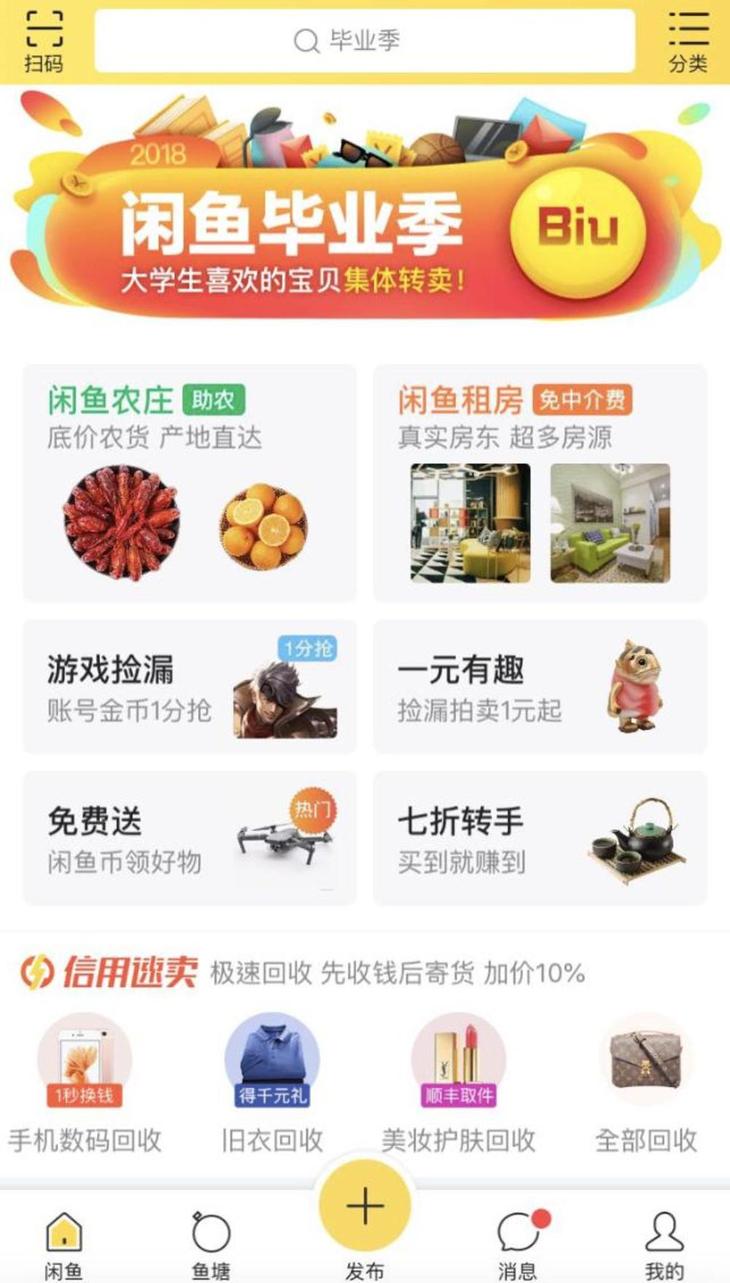730x1283 pixels.
Task: Tap the 游戏捡漏 game bargains card
Action: [190, 685]
